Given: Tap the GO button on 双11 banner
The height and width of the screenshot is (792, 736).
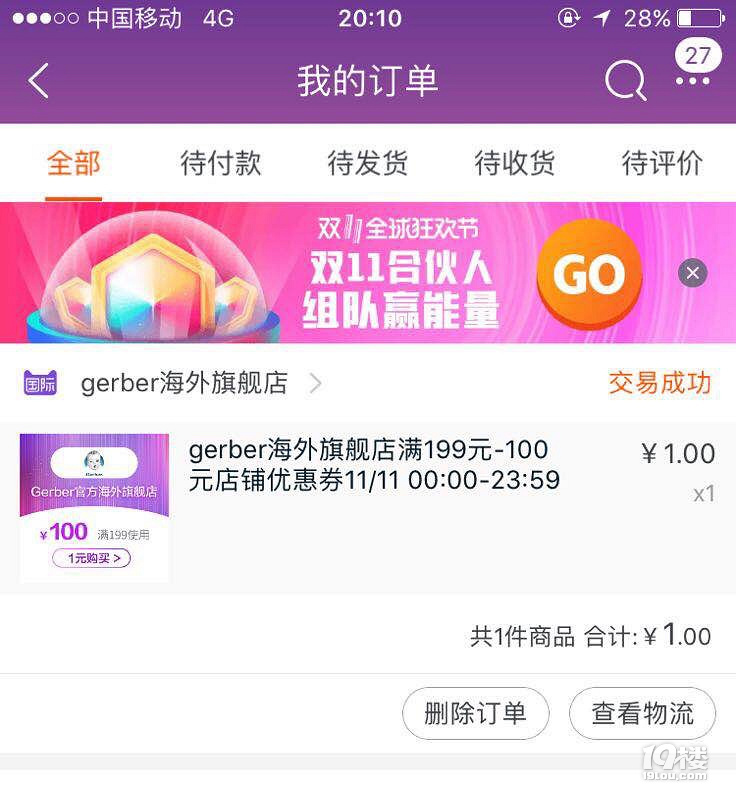Looking at the screenshot, I should click(x=589, y=274).
